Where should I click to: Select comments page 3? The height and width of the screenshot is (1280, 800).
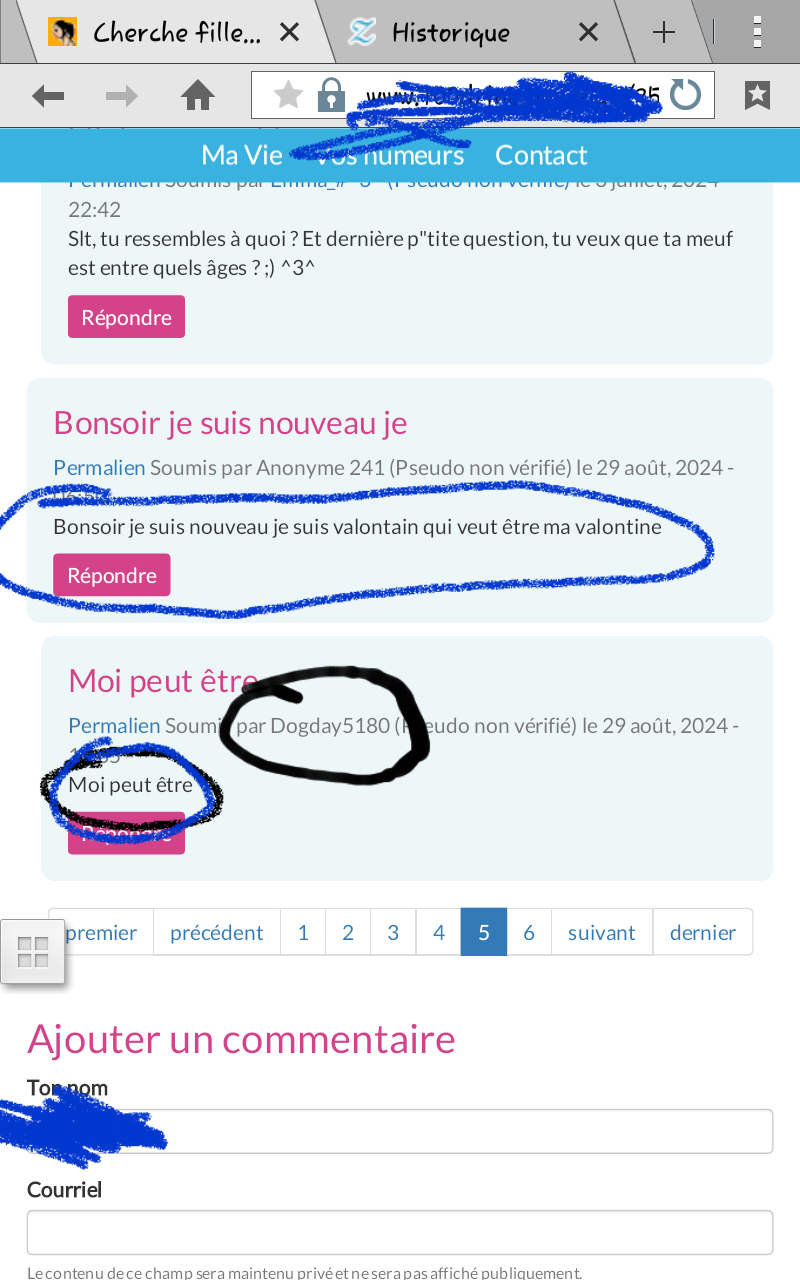coord(393,932)
